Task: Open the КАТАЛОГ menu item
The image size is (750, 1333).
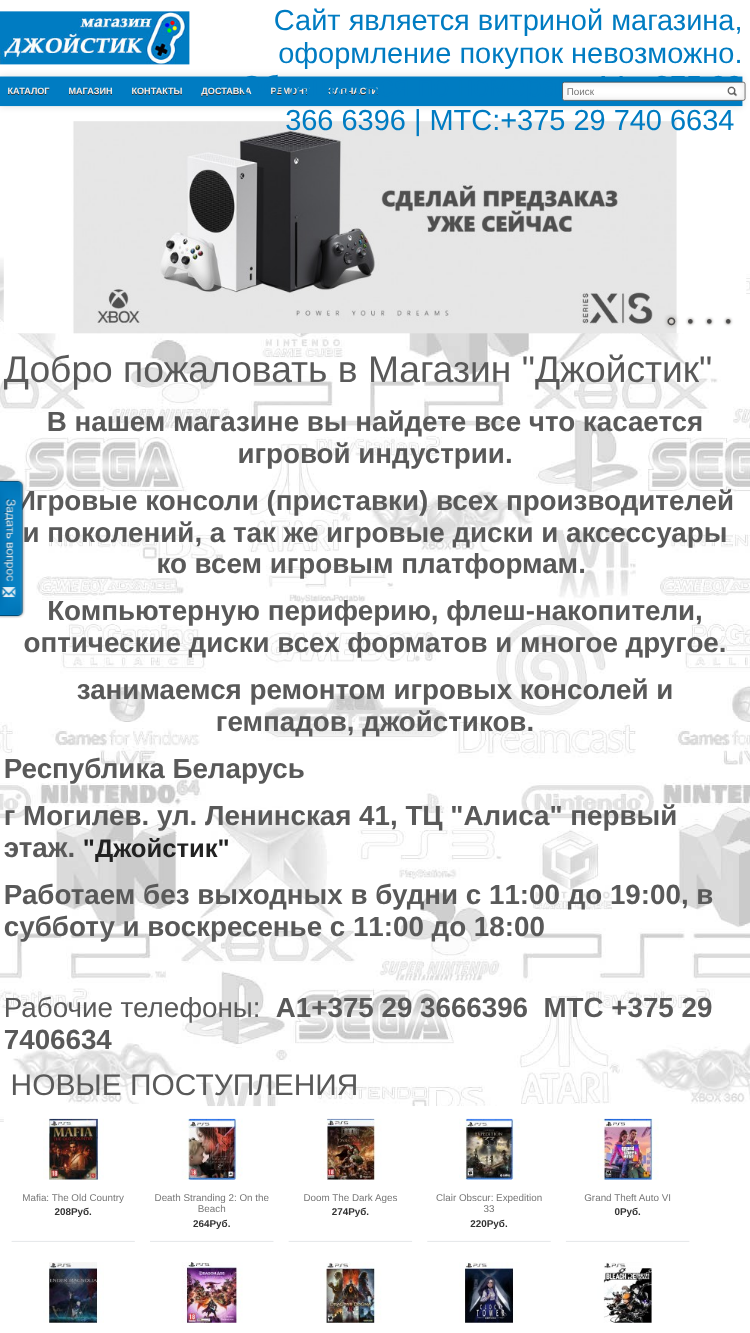Action: 28,91
